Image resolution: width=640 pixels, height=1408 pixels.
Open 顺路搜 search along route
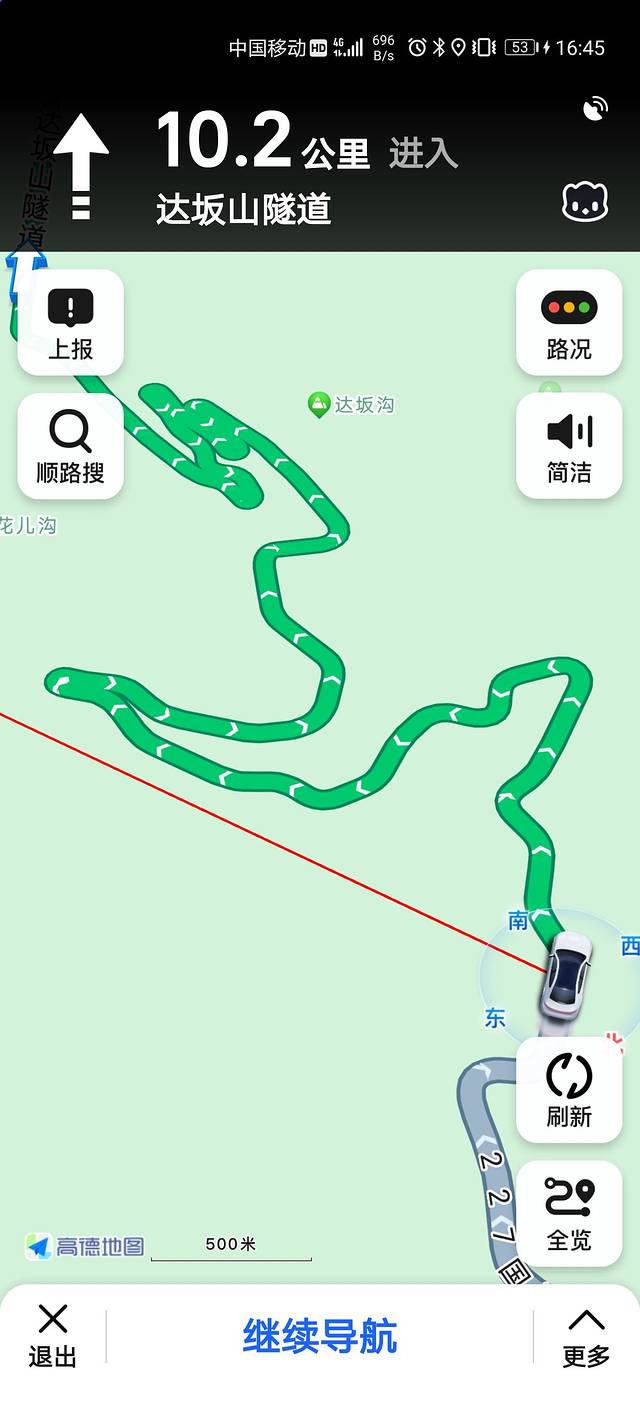pyautogui.click(x=70, y=446)
